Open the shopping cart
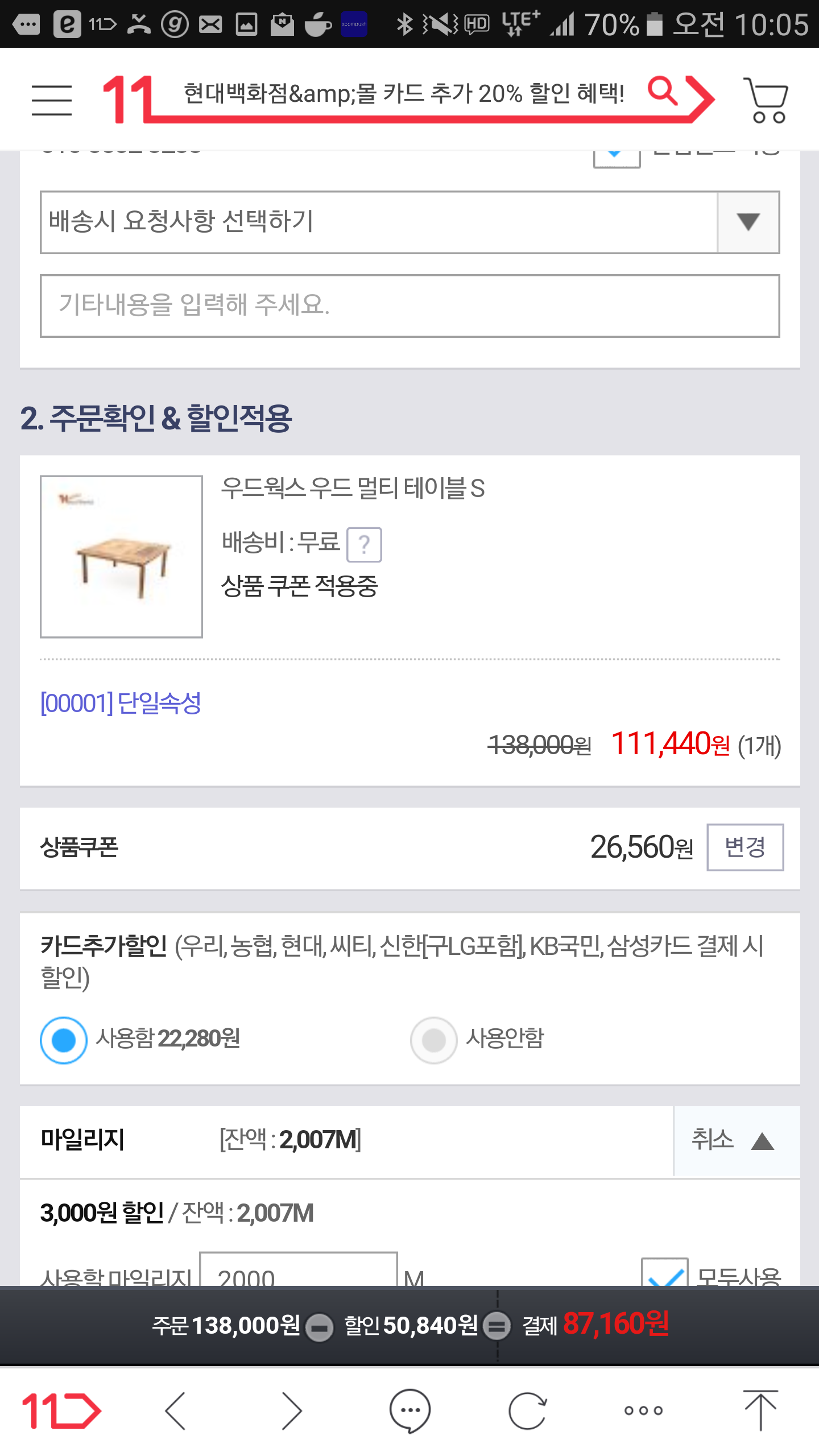 tap(767, 101)
